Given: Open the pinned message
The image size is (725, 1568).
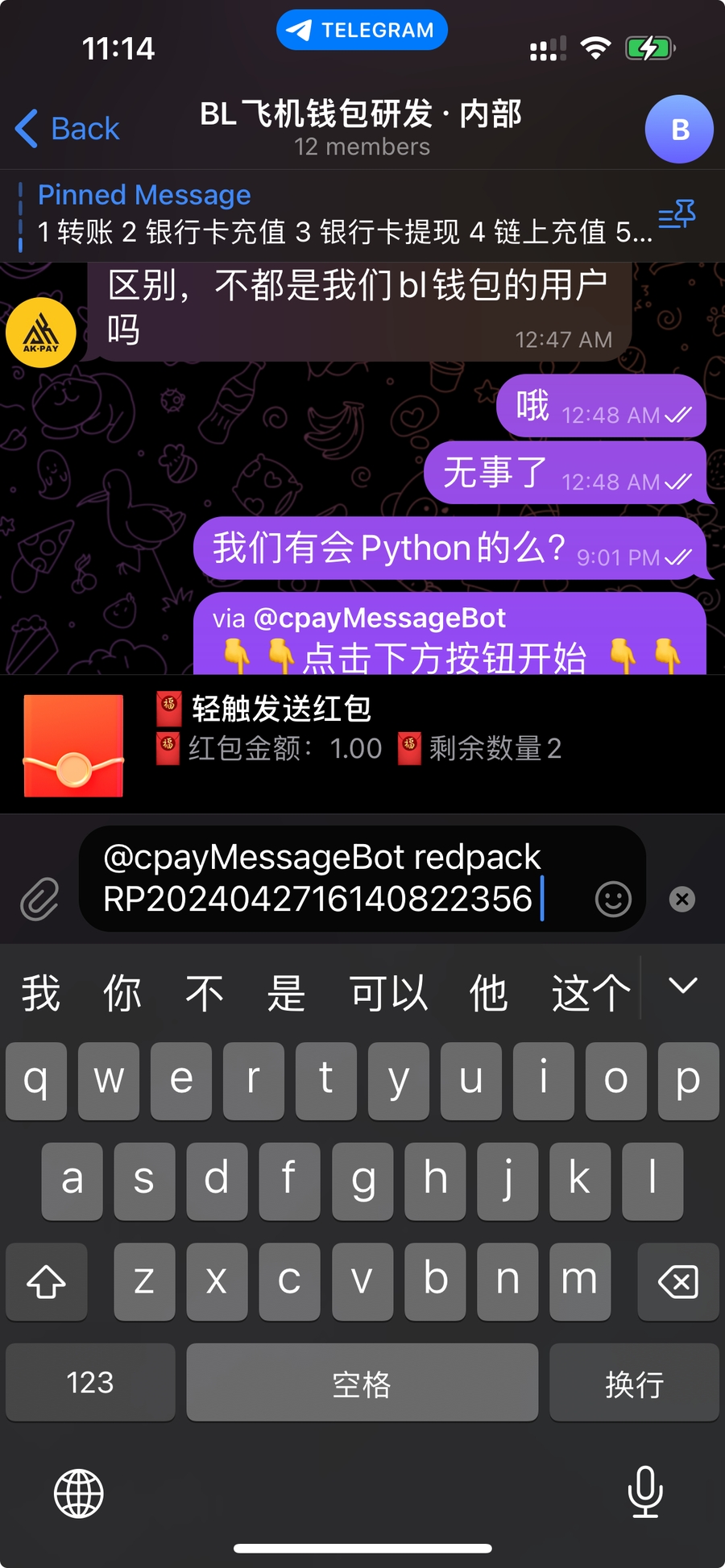Looking at the screenshot, I should [338, 215].
